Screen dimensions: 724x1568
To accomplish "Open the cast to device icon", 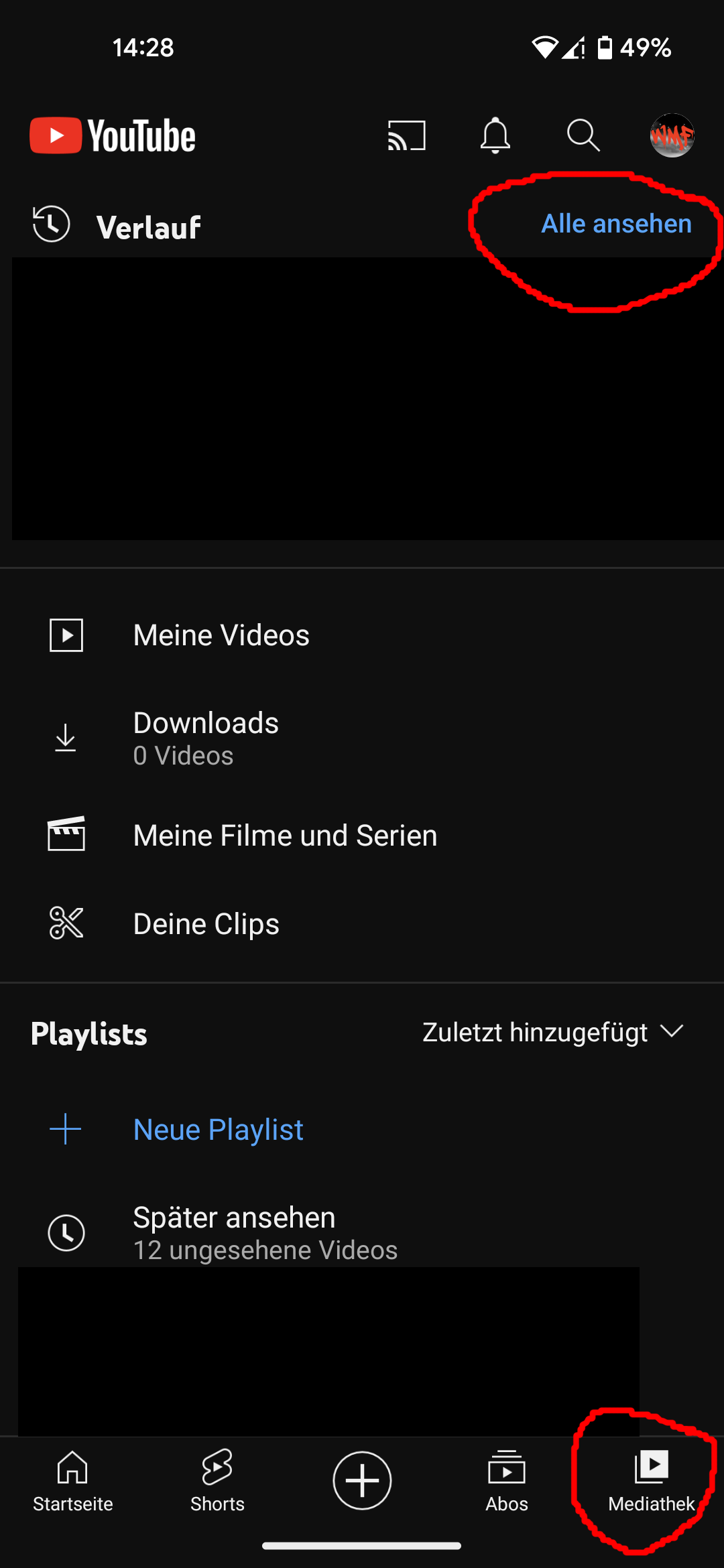I will pyautogui.click(x=406, y=136).
